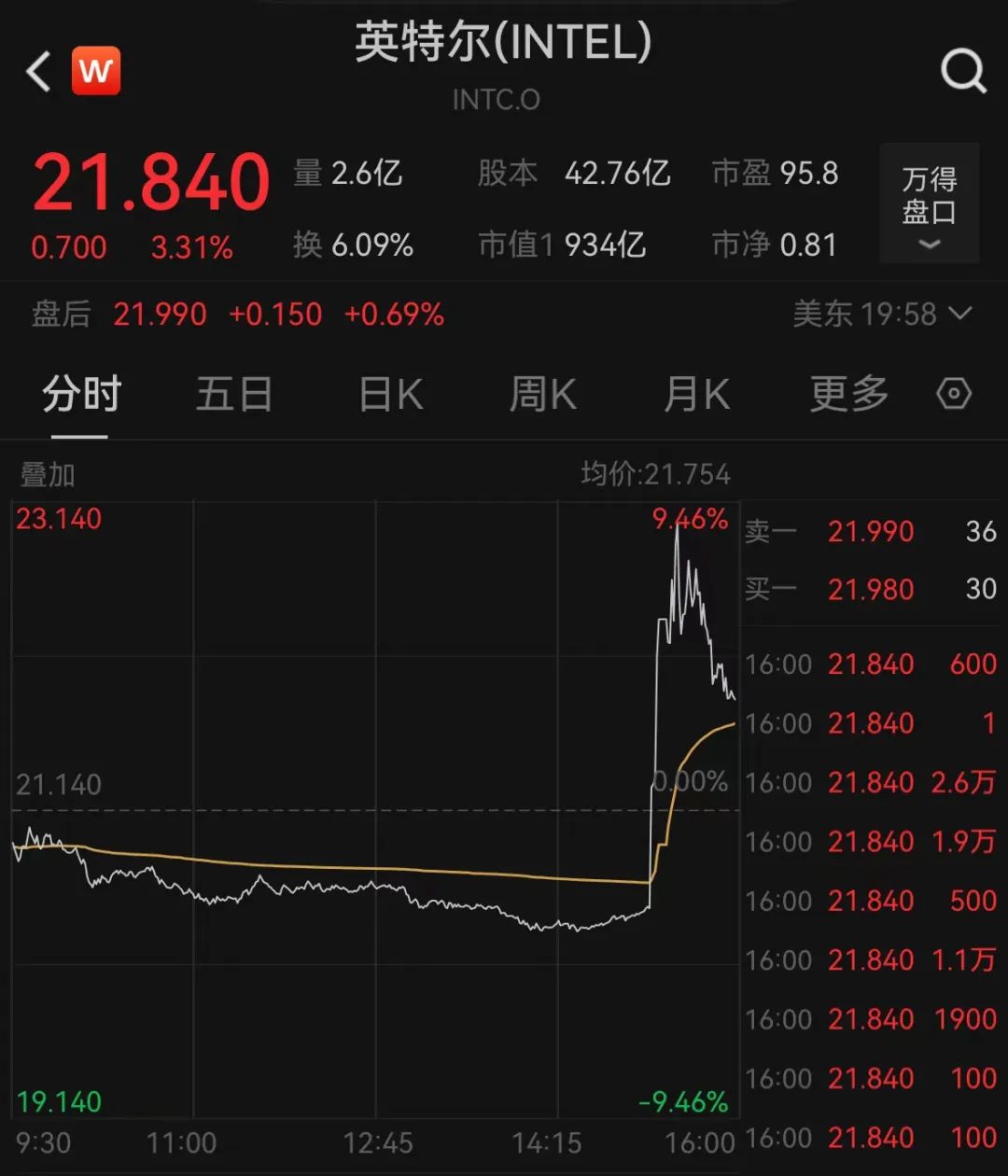Open the 更多 chart options
Screen dimensions: 1008x1176
pyautogui.click(x=848, y=395)
